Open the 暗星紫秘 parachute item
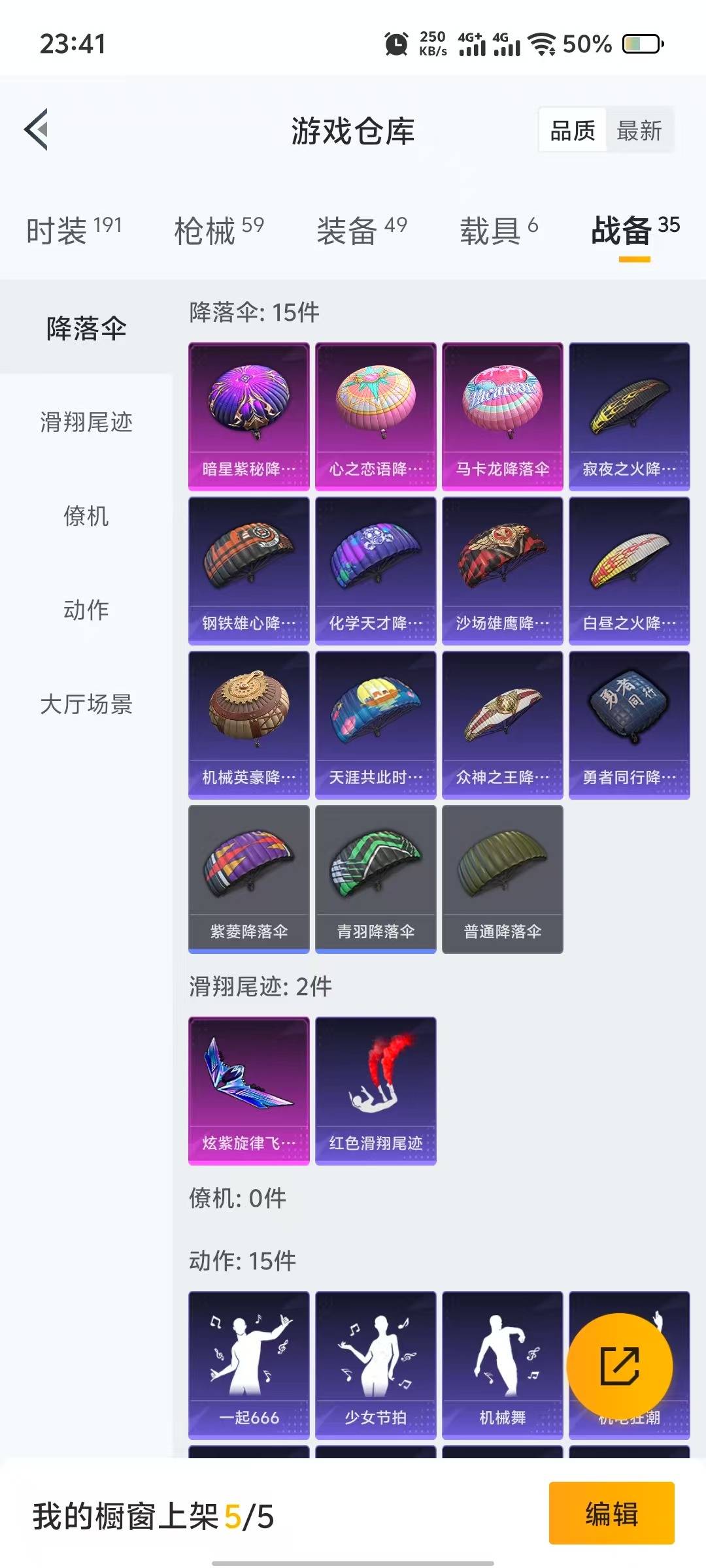The width and height of the screenshot is (706, 1568). pos(249,416)
